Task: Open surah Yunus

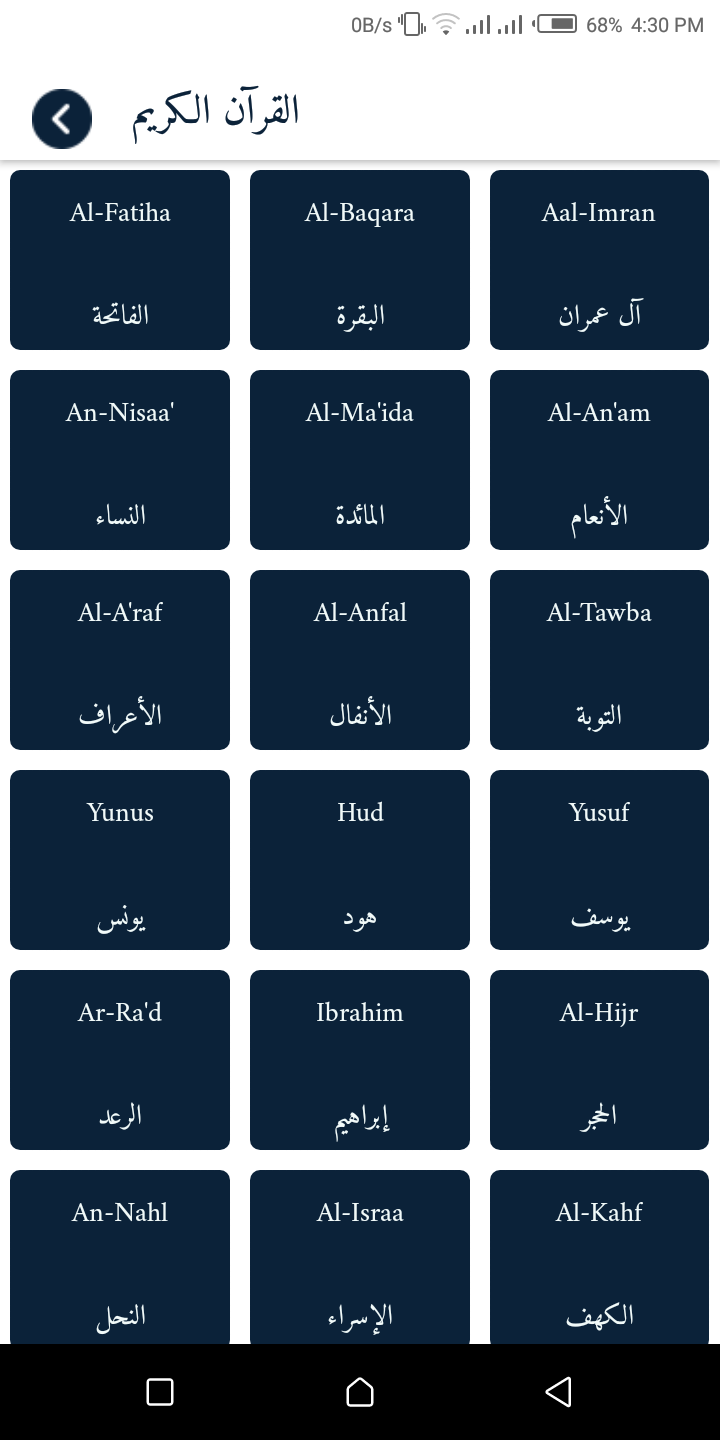Action: [x=120, y=860]
